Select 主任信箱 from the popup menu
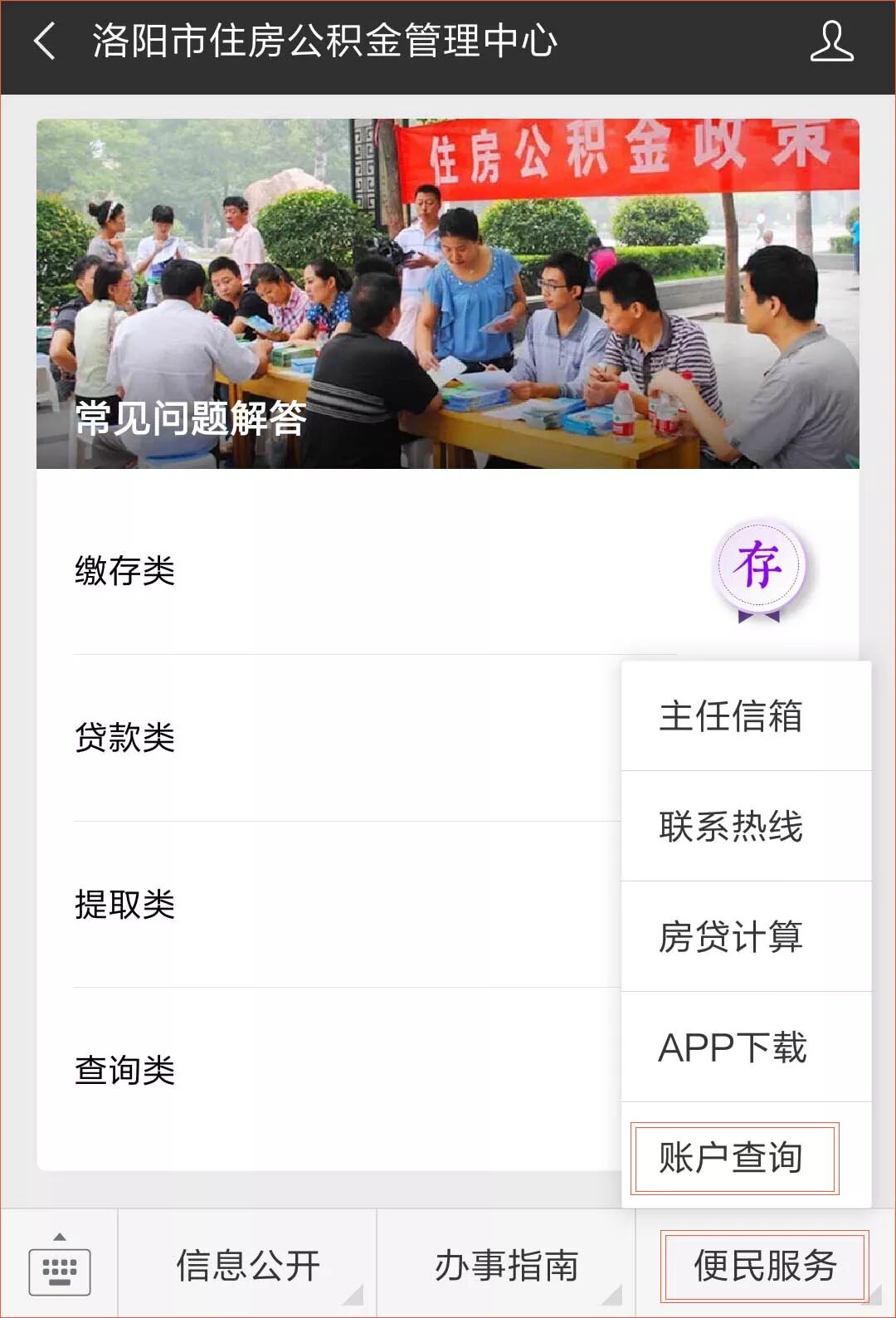896x1318 pixels. click(731, 716)
